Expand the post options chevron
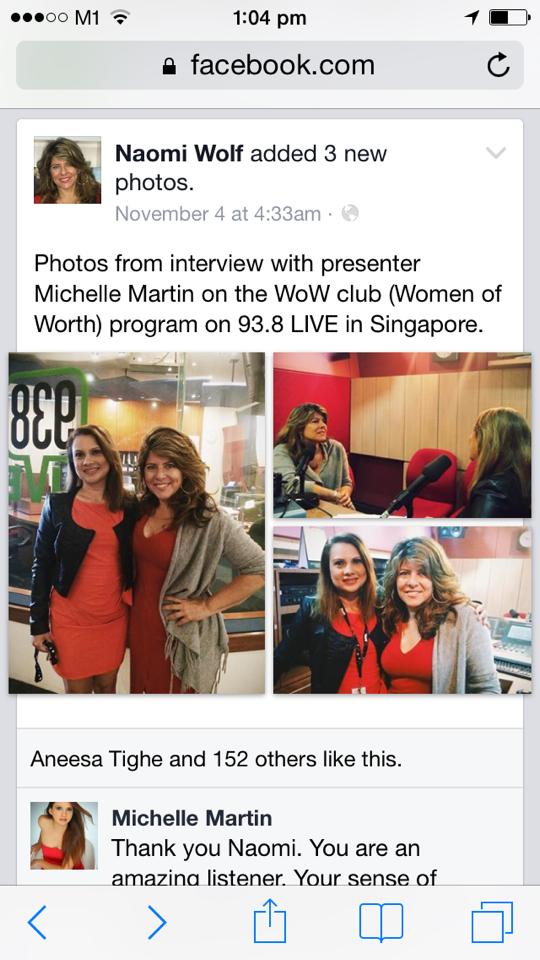The image size is (540, 960). coord(495,153)
